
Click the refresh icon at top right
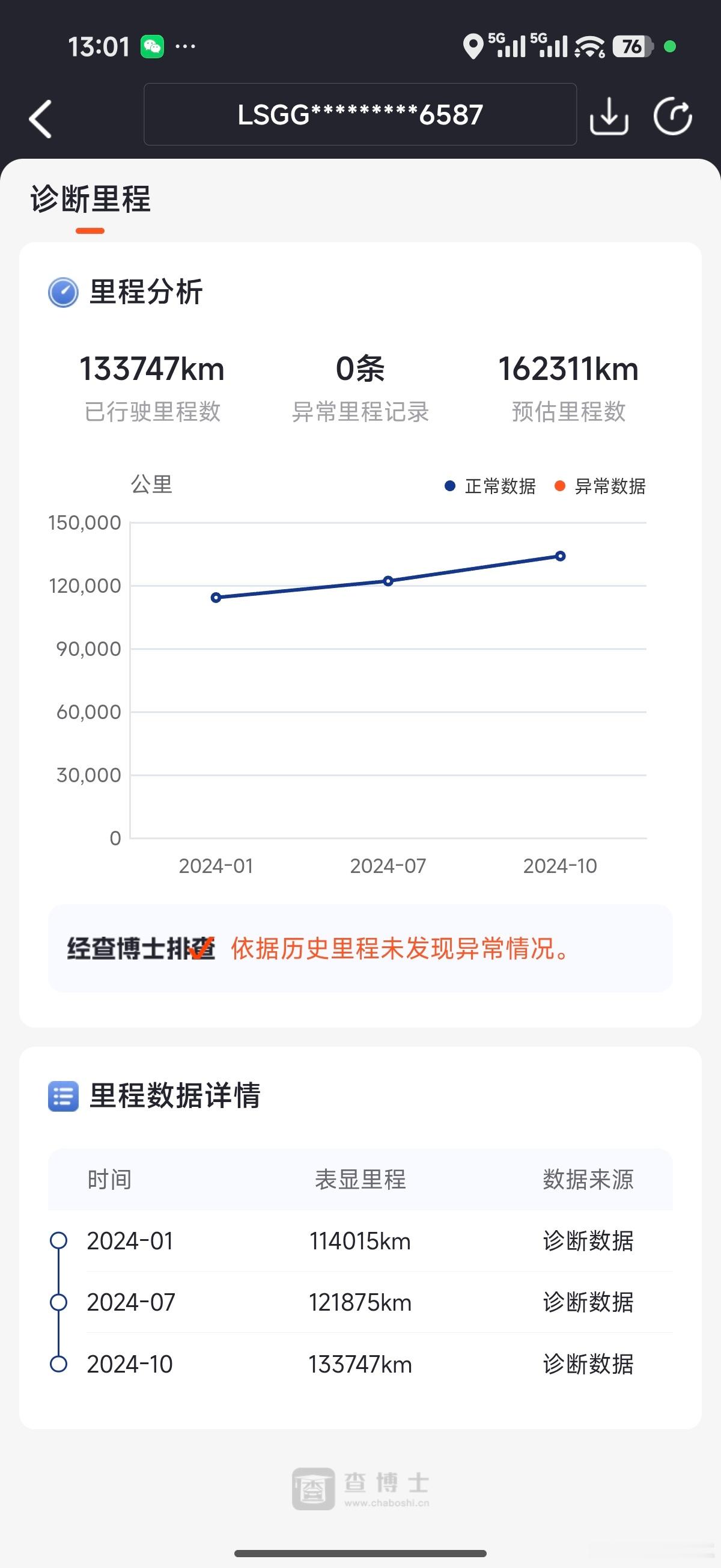click(x=674, y=115)
